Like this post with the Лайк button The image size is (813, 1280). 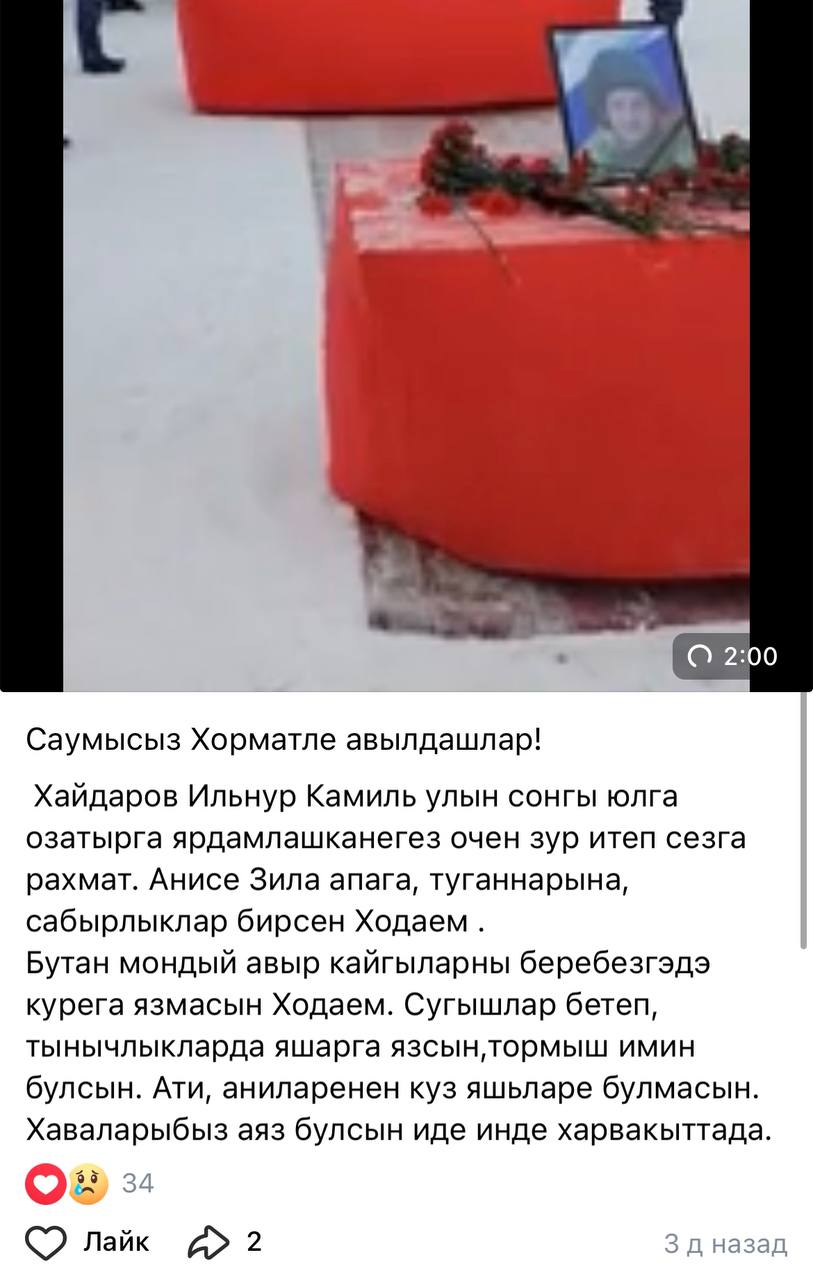(86, 1242)
